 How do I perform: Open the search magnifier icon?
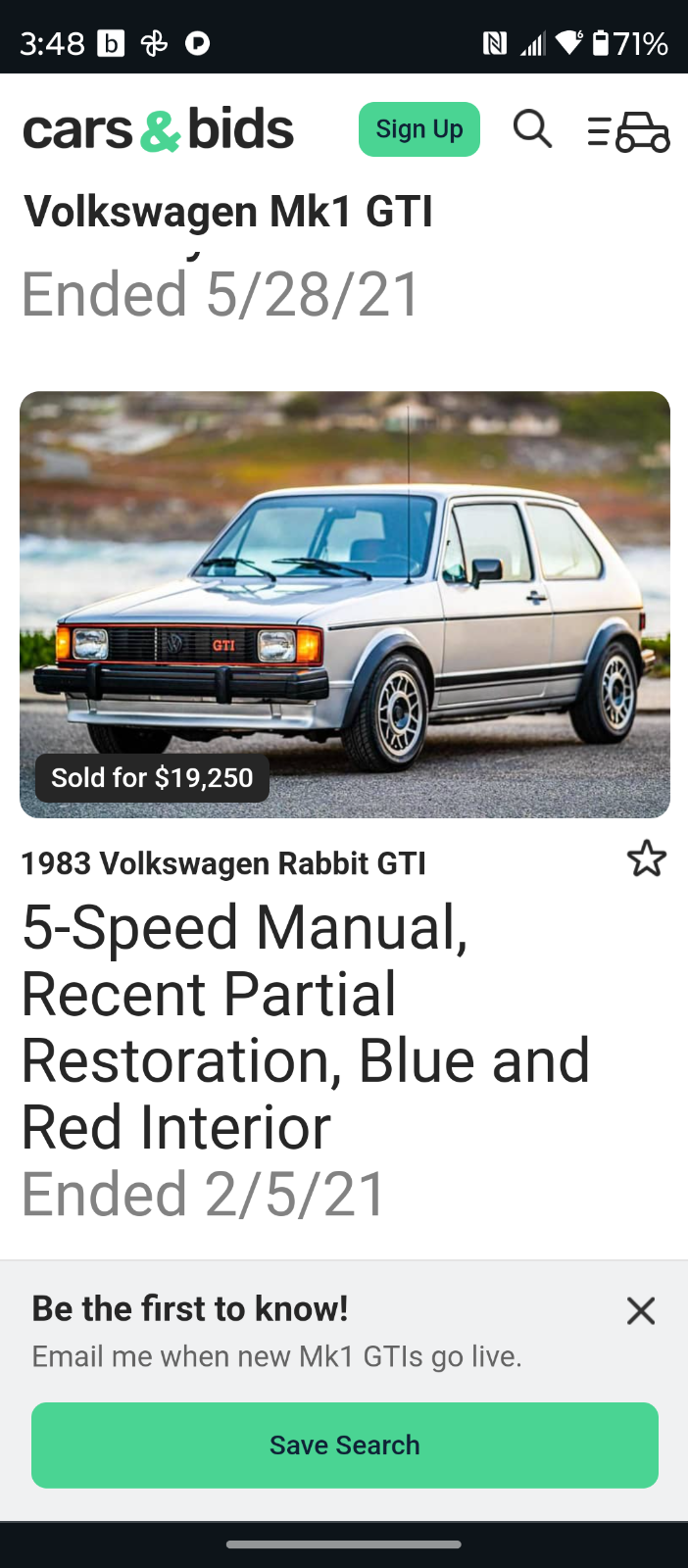point(532,128)
